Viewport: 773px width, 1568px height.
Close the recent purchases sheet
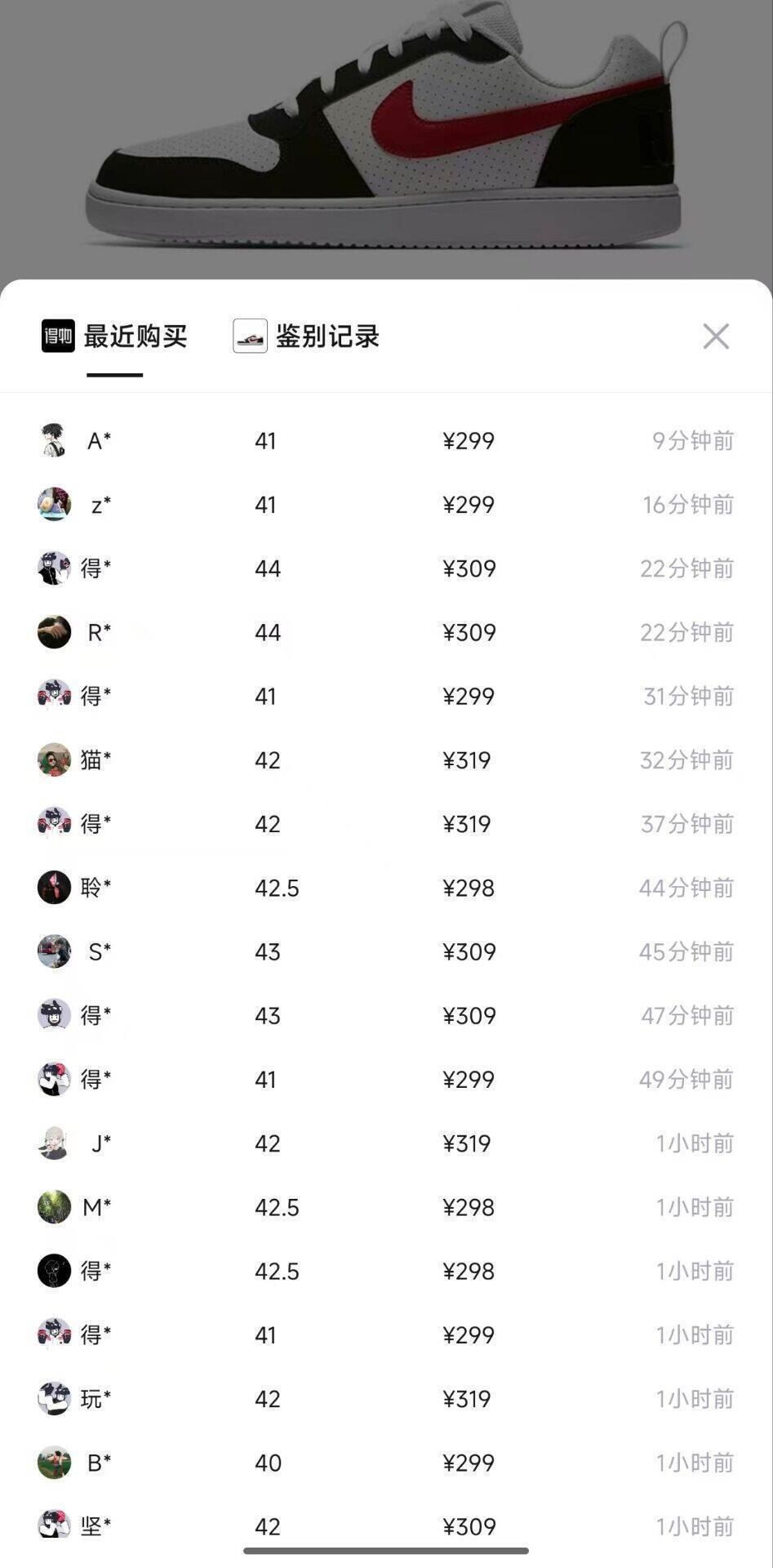click(715, 336)
